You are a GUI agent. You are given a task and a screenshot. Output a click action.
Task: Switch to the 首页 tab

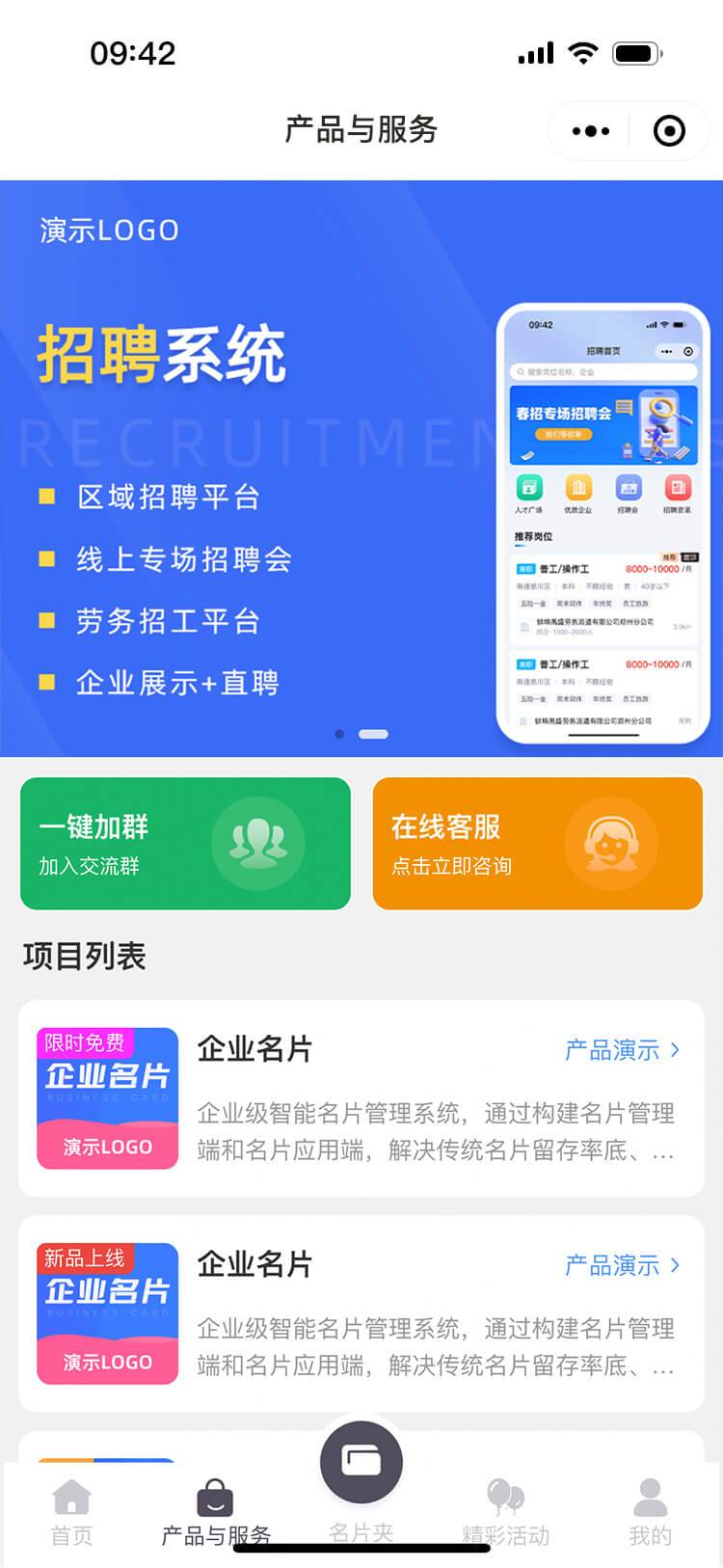72,1513
